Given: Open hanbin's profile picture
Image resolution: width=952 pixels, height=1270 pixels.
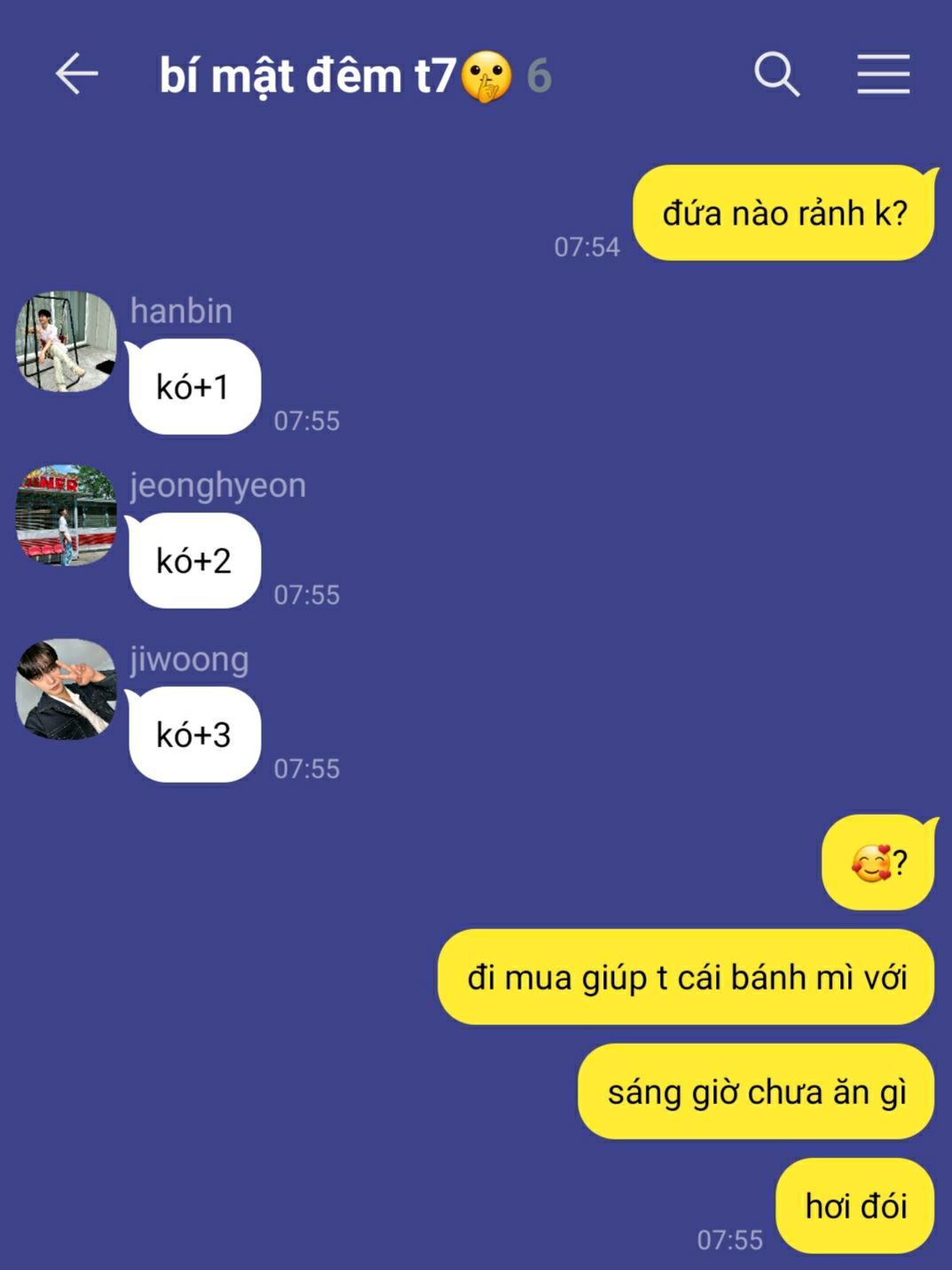Looking at the screenshot, I should tap(67, 342).
